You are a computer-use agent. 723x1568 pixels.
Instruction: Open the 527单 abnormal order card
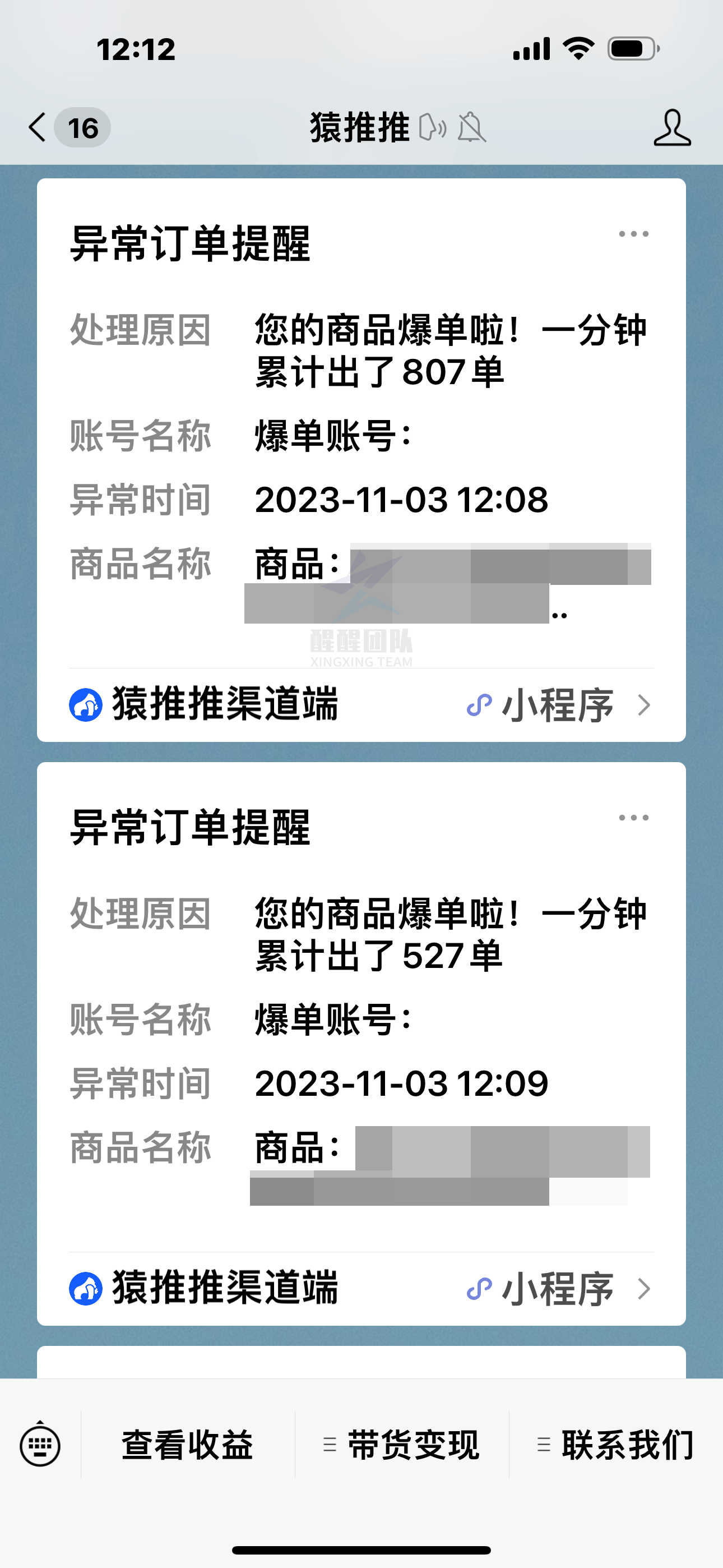pyautogui.click(x=360, y=1011)
